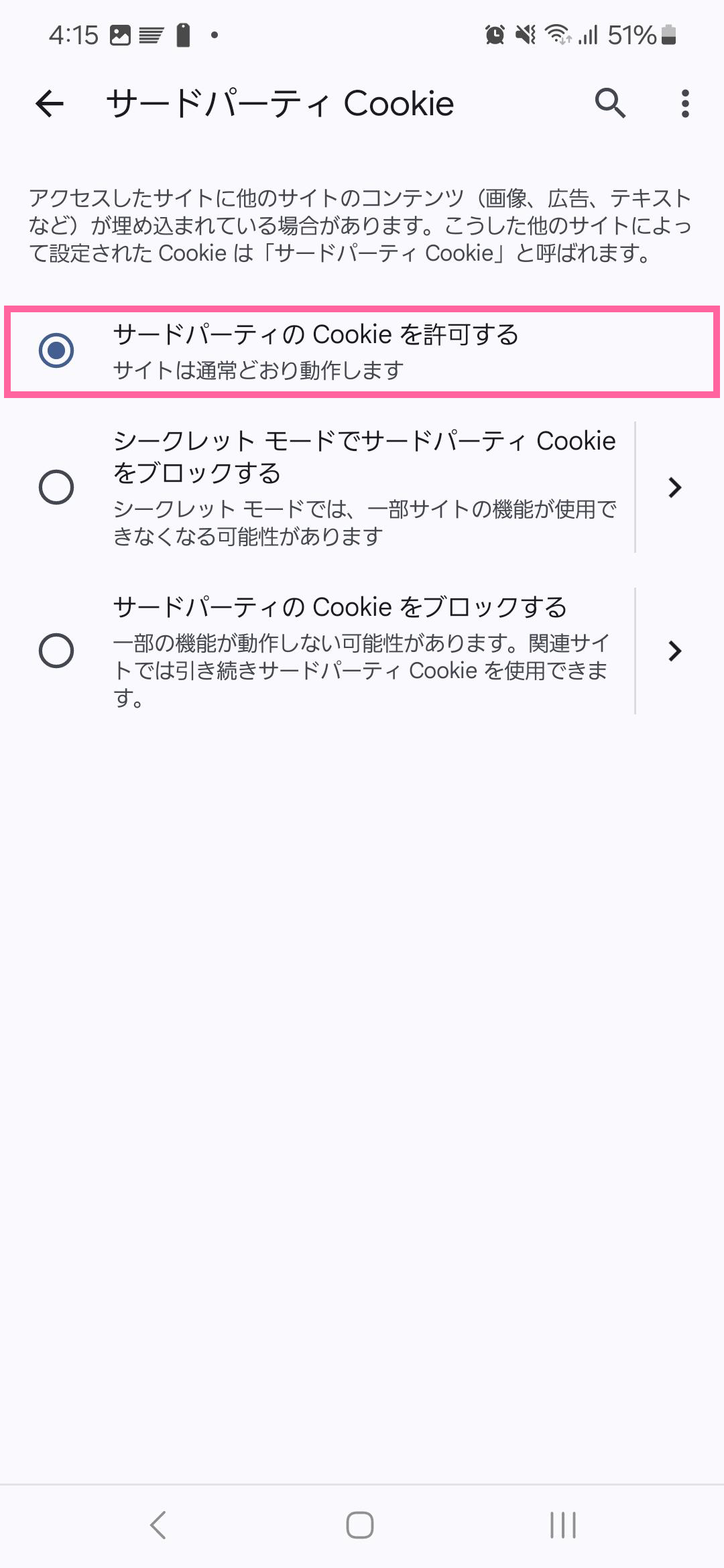Expand details arrow for サードパーティの Cookie をブロックする
This screenshot has width=724, height=1568.
(675, 651)
